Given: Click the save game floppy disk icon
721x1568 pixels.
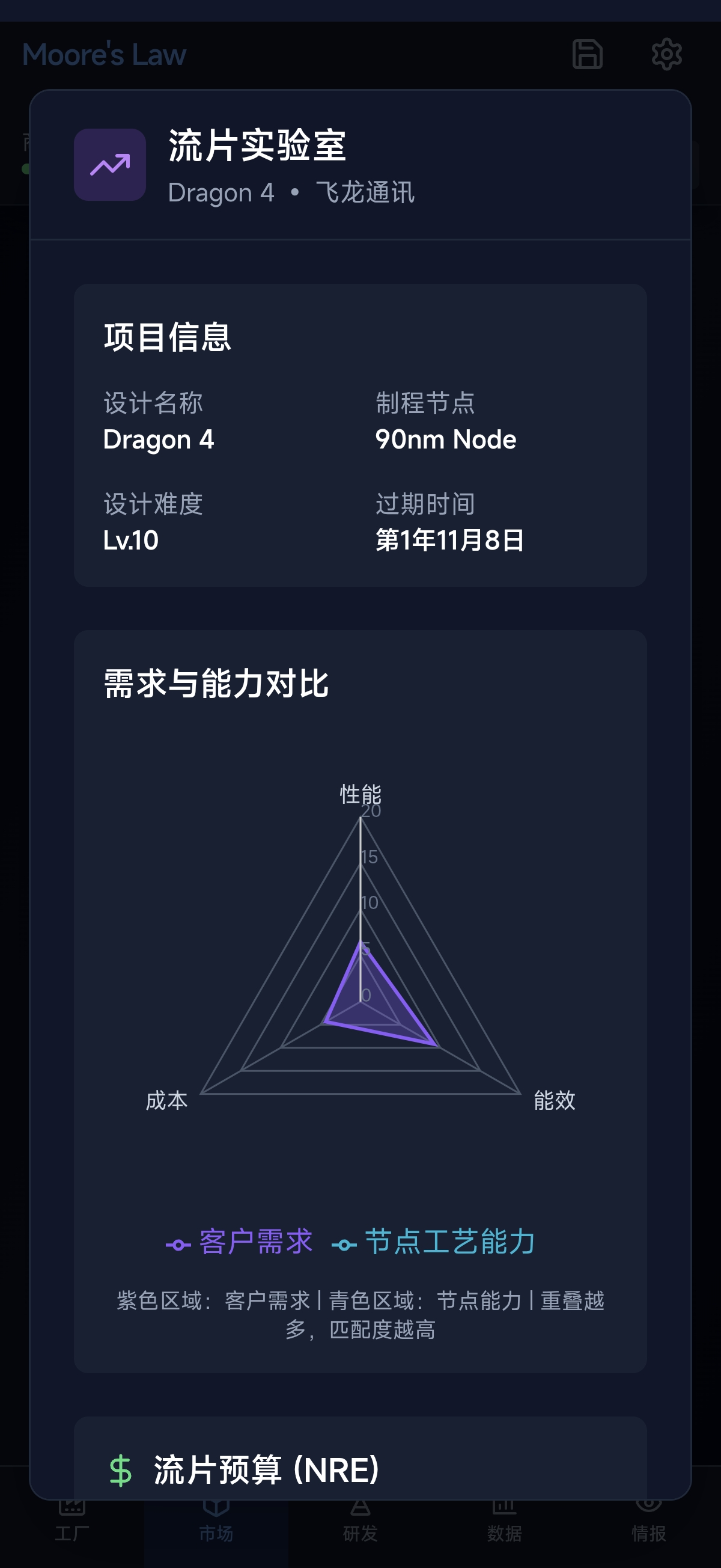Looking at the screenshot, I should tap(587, 54).
